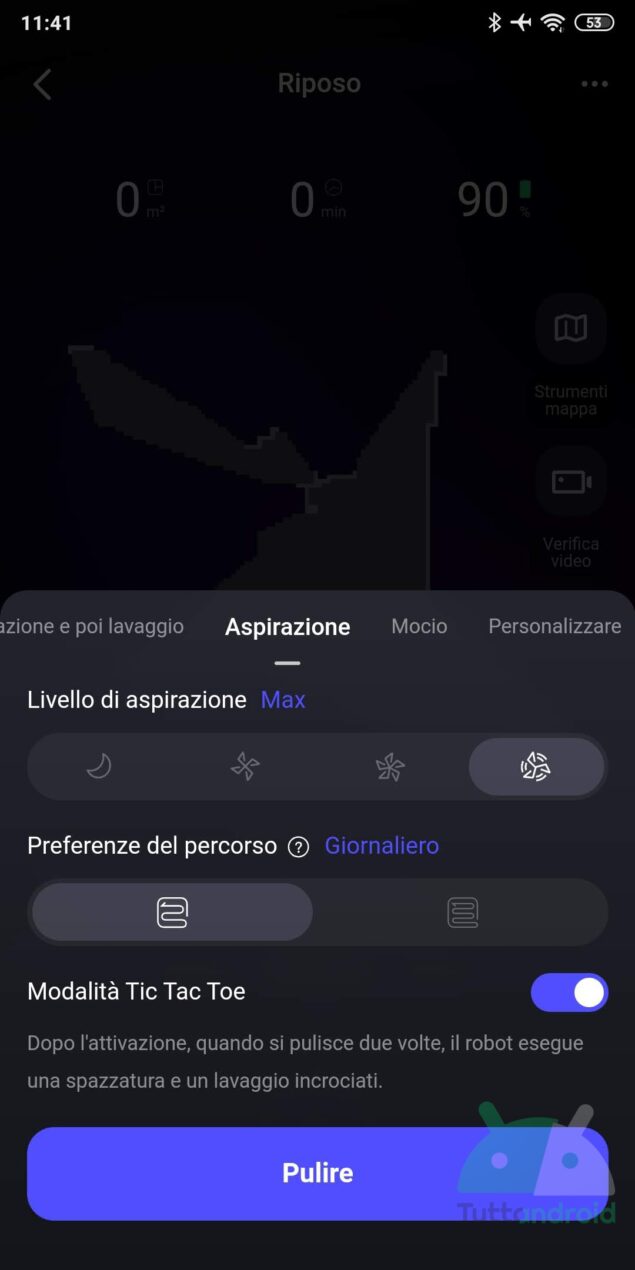Screen dimensions: 635x1270
Task: Switch to the Personalizzare tab
Action: (x=554, y=627)
